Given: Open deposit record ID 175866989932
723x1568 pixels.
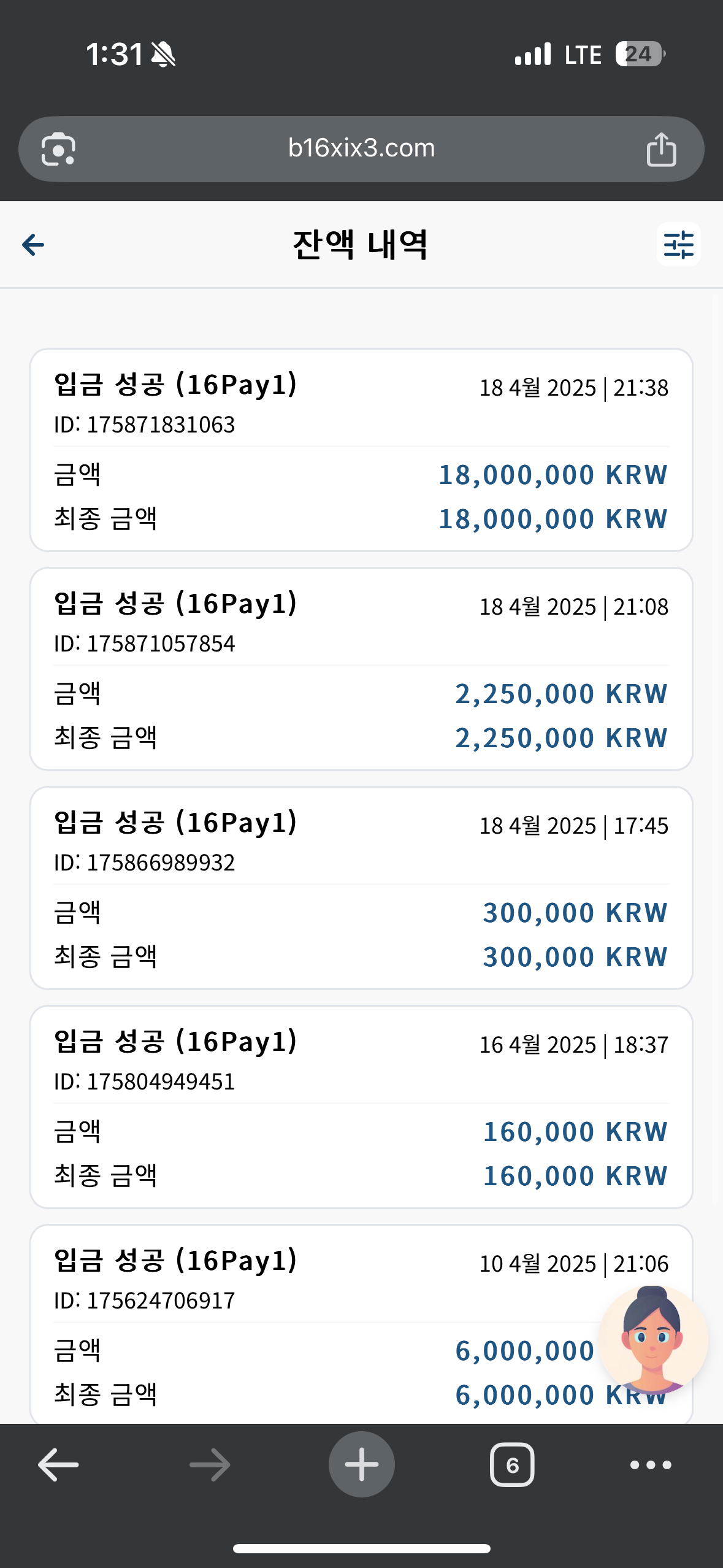Looking at the screenshot, I should [x=361, y=888].
